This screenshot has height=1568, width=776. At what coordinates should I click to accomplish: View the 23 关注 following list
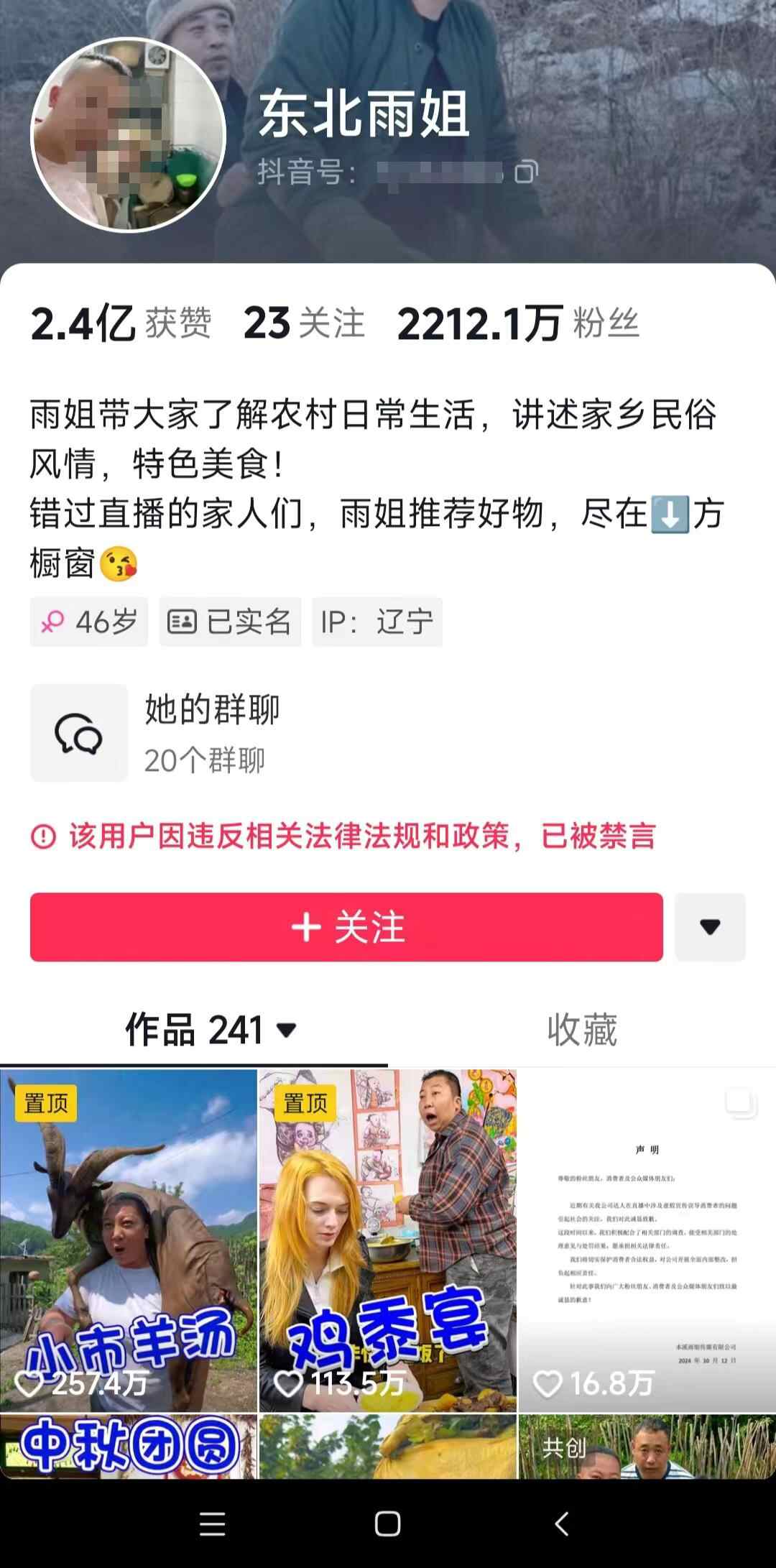coord(303,323)
